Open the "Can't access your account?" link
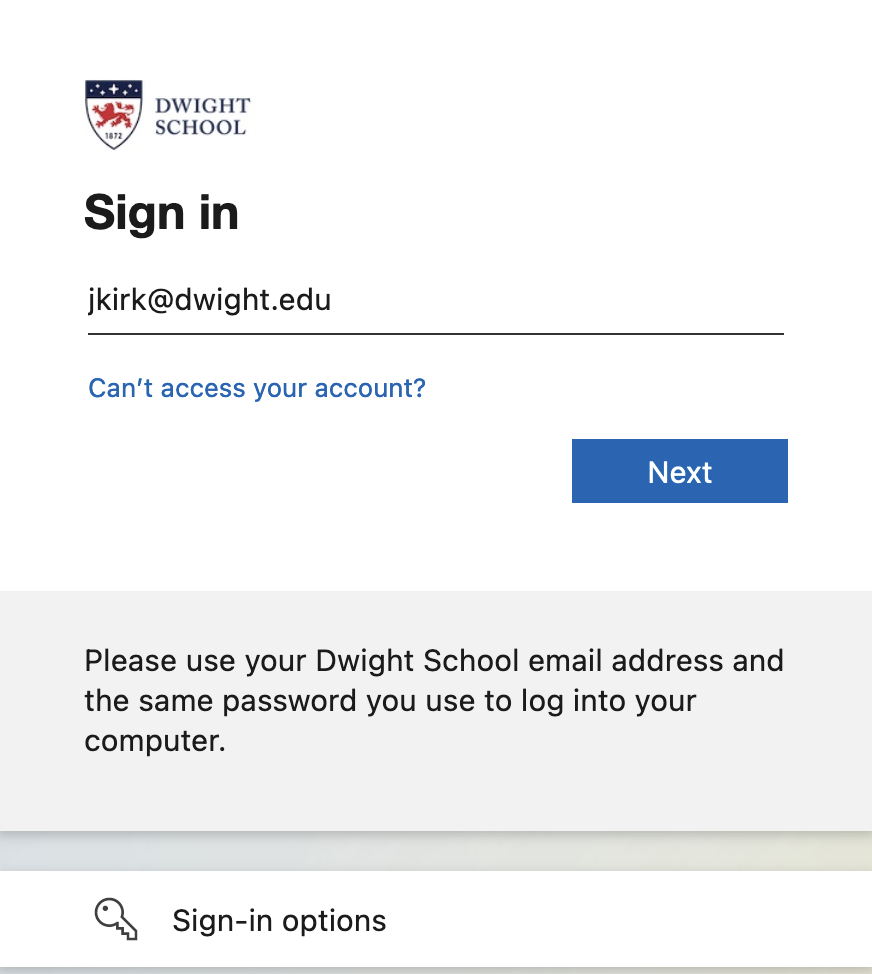 tap(257, 388)
